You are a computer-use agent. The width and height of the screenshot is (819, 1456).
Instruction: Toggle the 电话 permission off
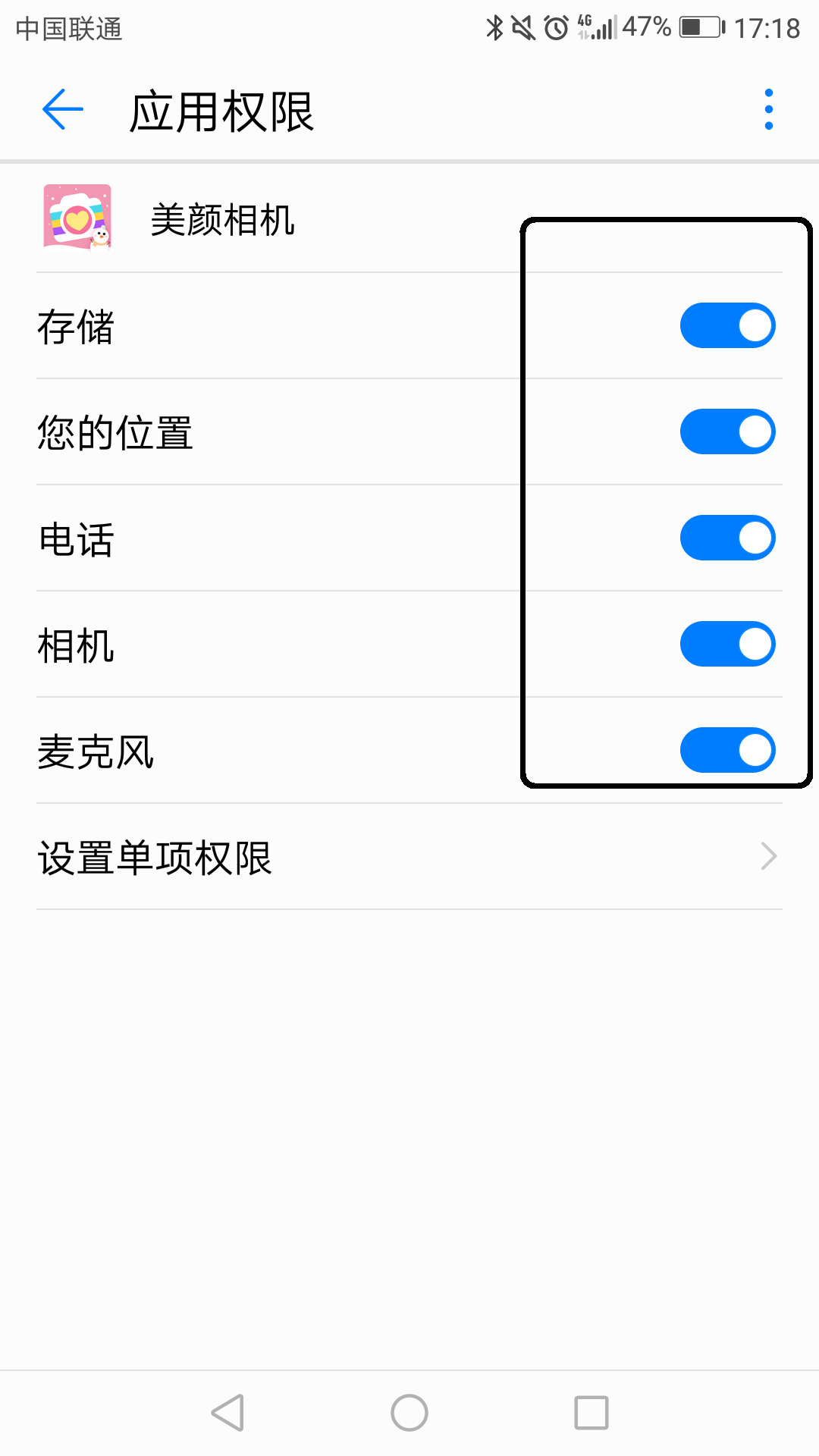tap(727, 538)
